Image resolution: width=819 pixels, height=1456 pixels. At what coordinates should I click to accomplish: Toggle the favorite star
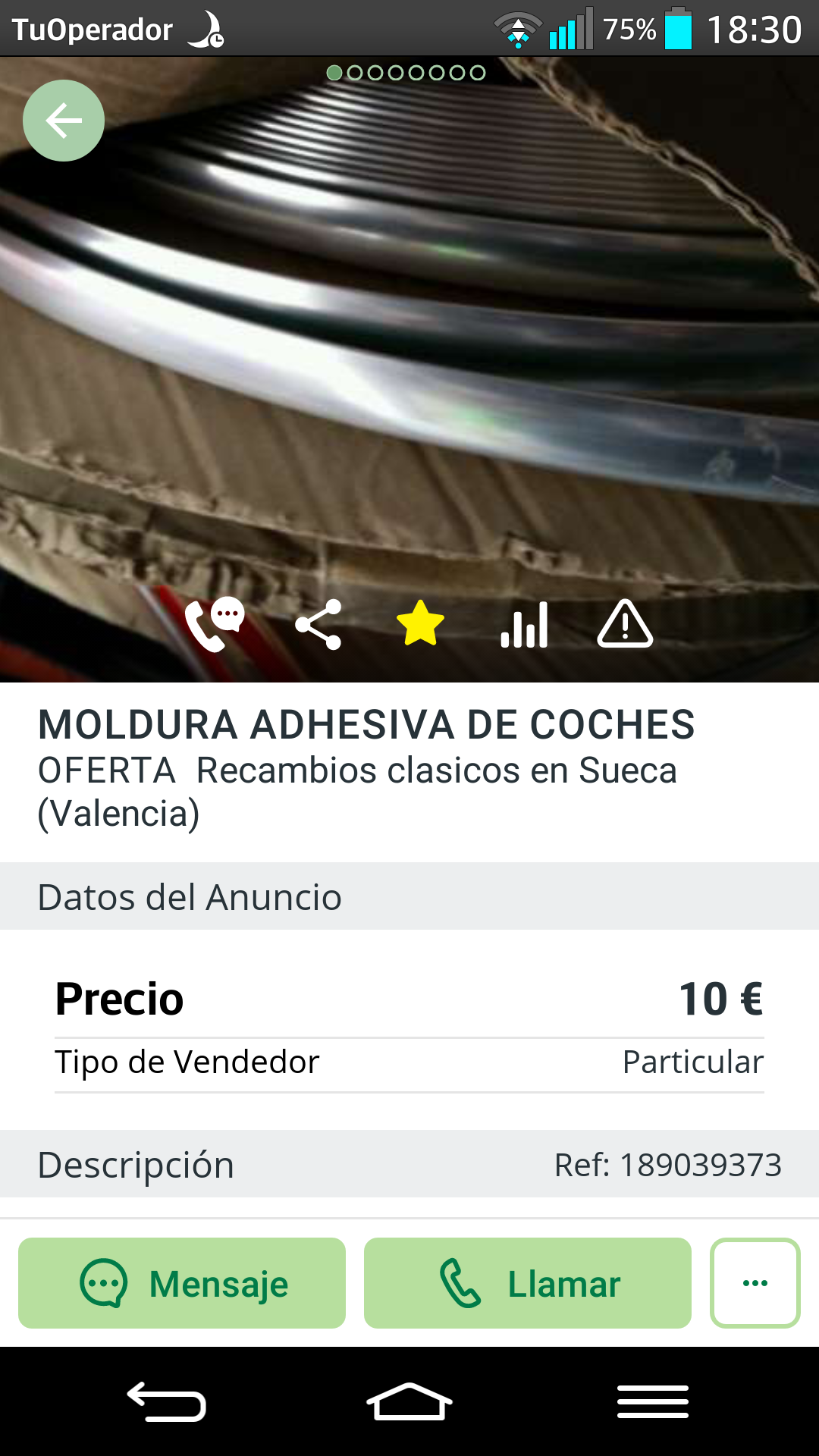click(420, 624)
